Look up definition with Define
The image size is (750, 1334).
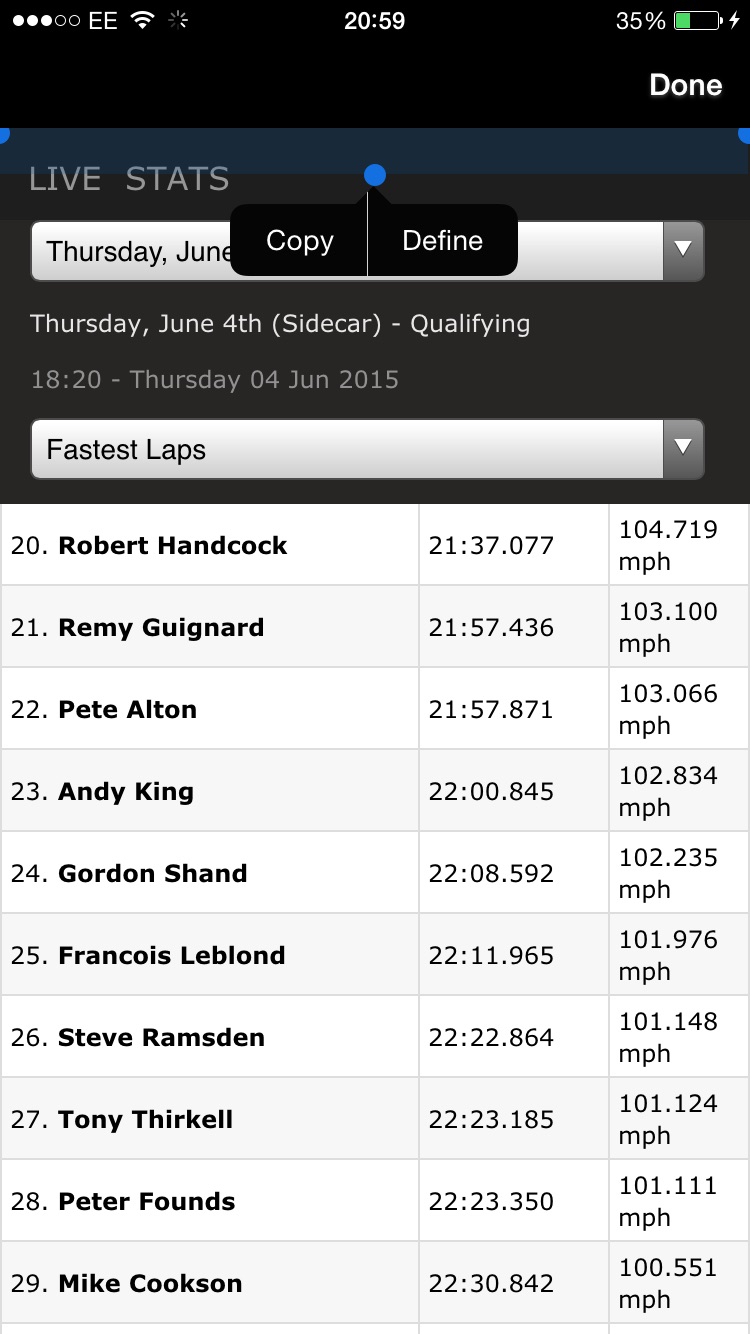(443, 241)
